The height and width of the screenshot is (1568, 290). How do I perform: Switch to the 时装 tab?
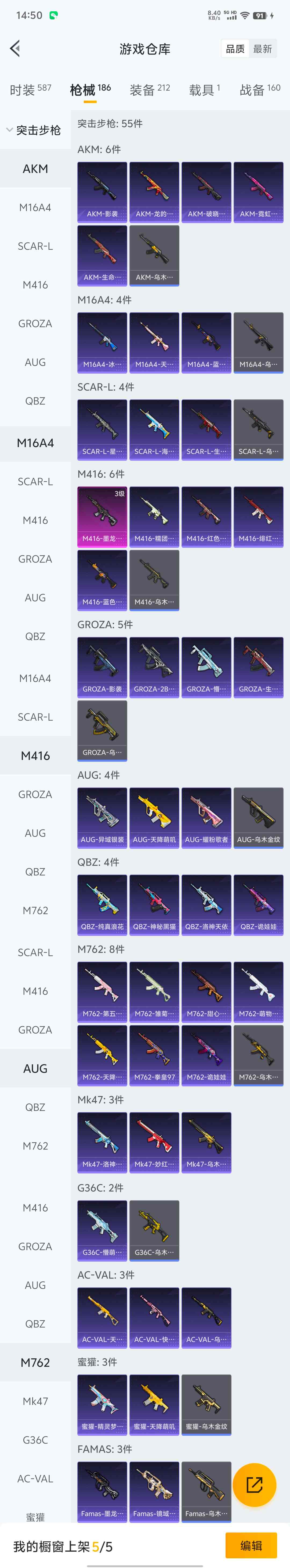coord(30,90)
